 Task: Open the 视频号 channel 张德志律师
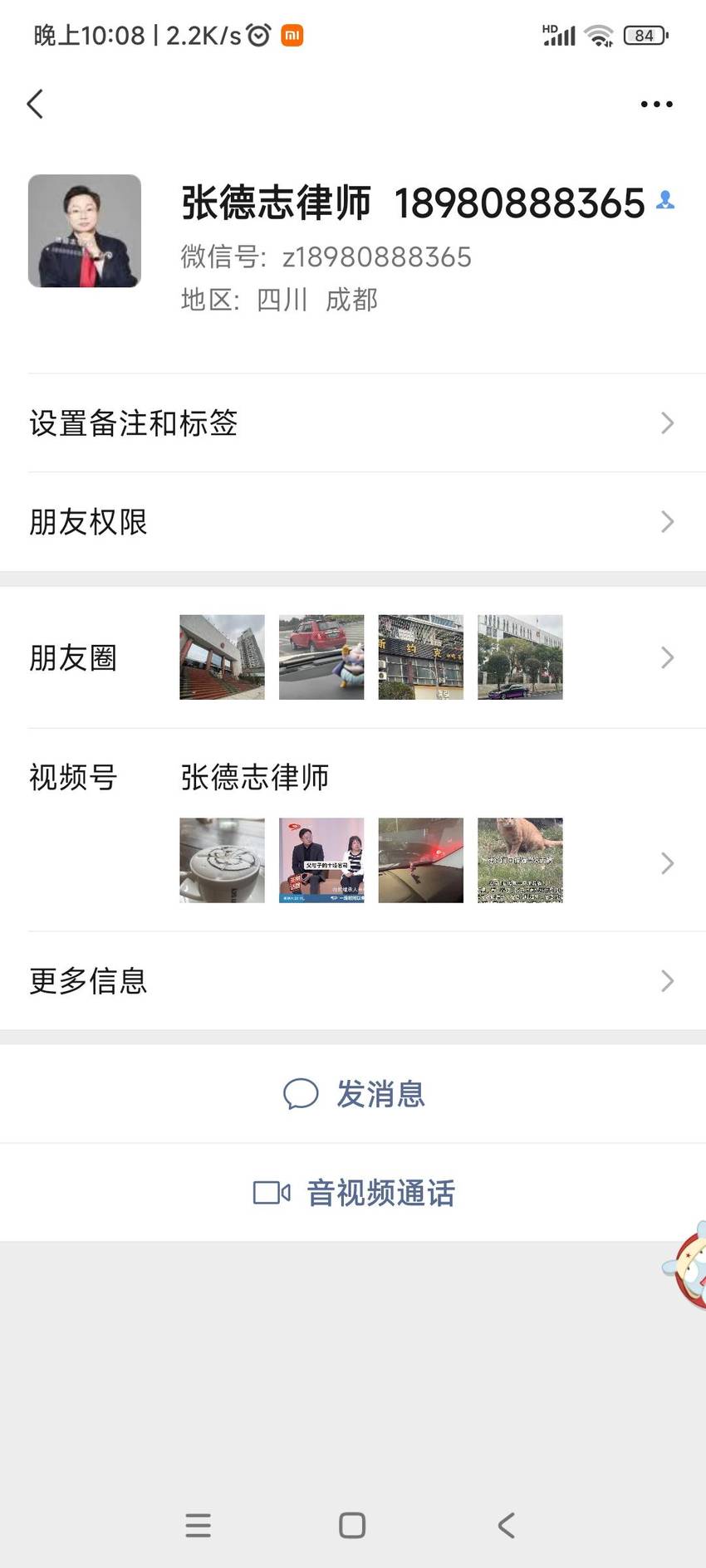(x=254, y=778)
